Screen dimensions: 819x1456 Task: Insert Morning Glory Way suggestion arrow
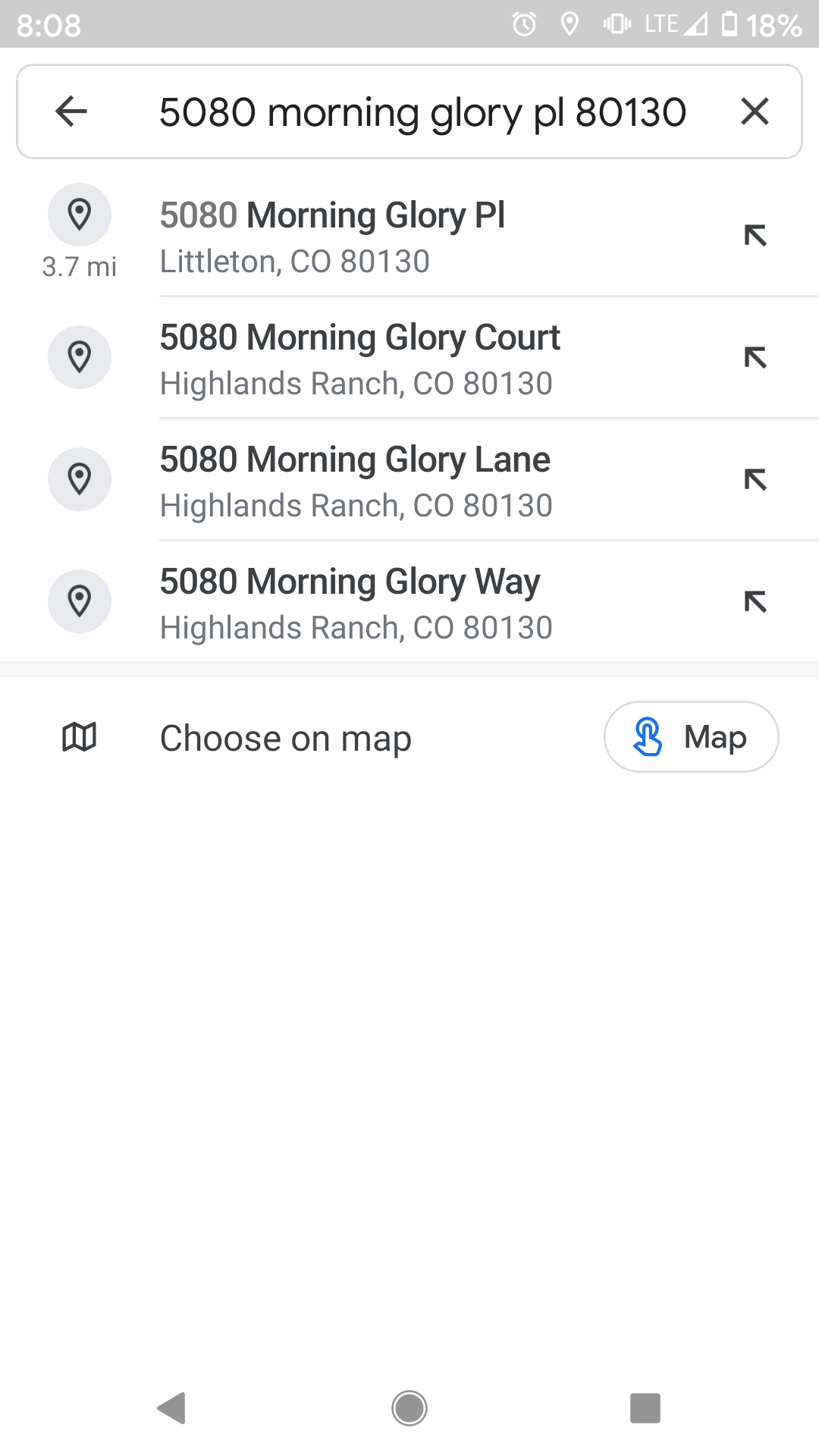(755, 601)
